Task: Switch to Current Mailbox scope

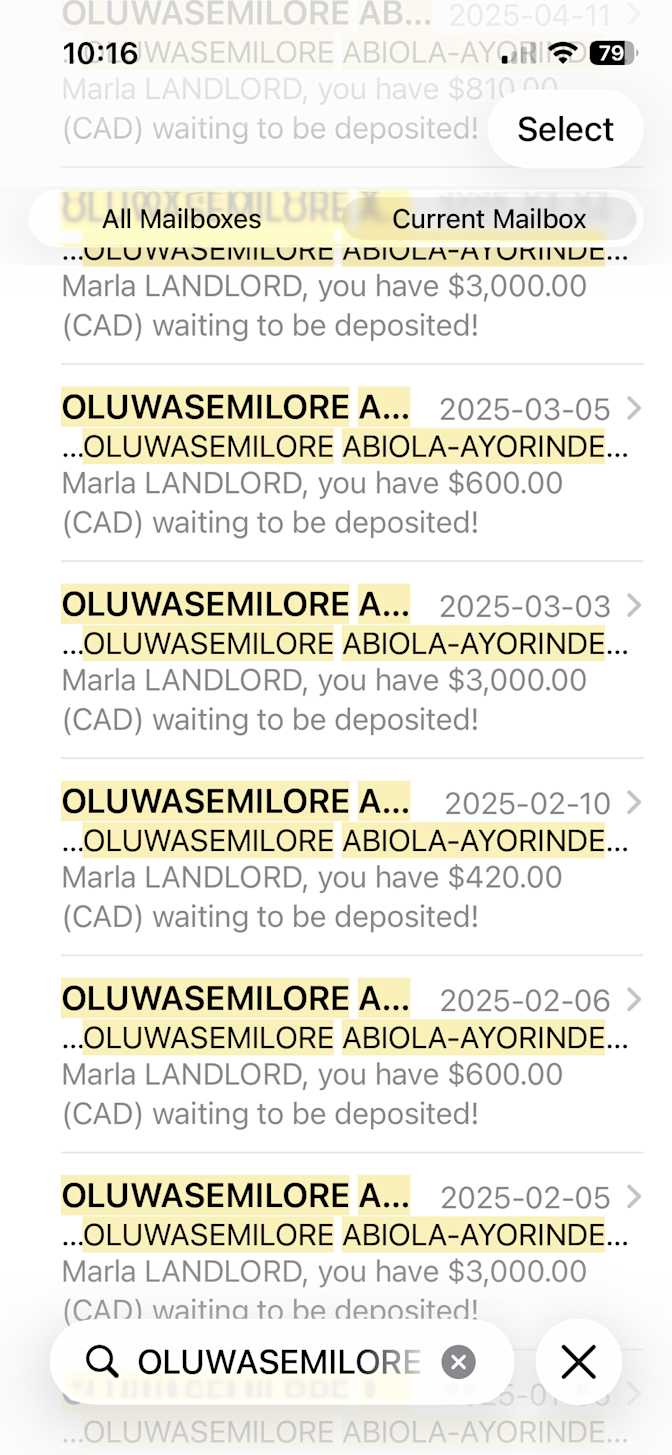Action: (x=489, y=219)
